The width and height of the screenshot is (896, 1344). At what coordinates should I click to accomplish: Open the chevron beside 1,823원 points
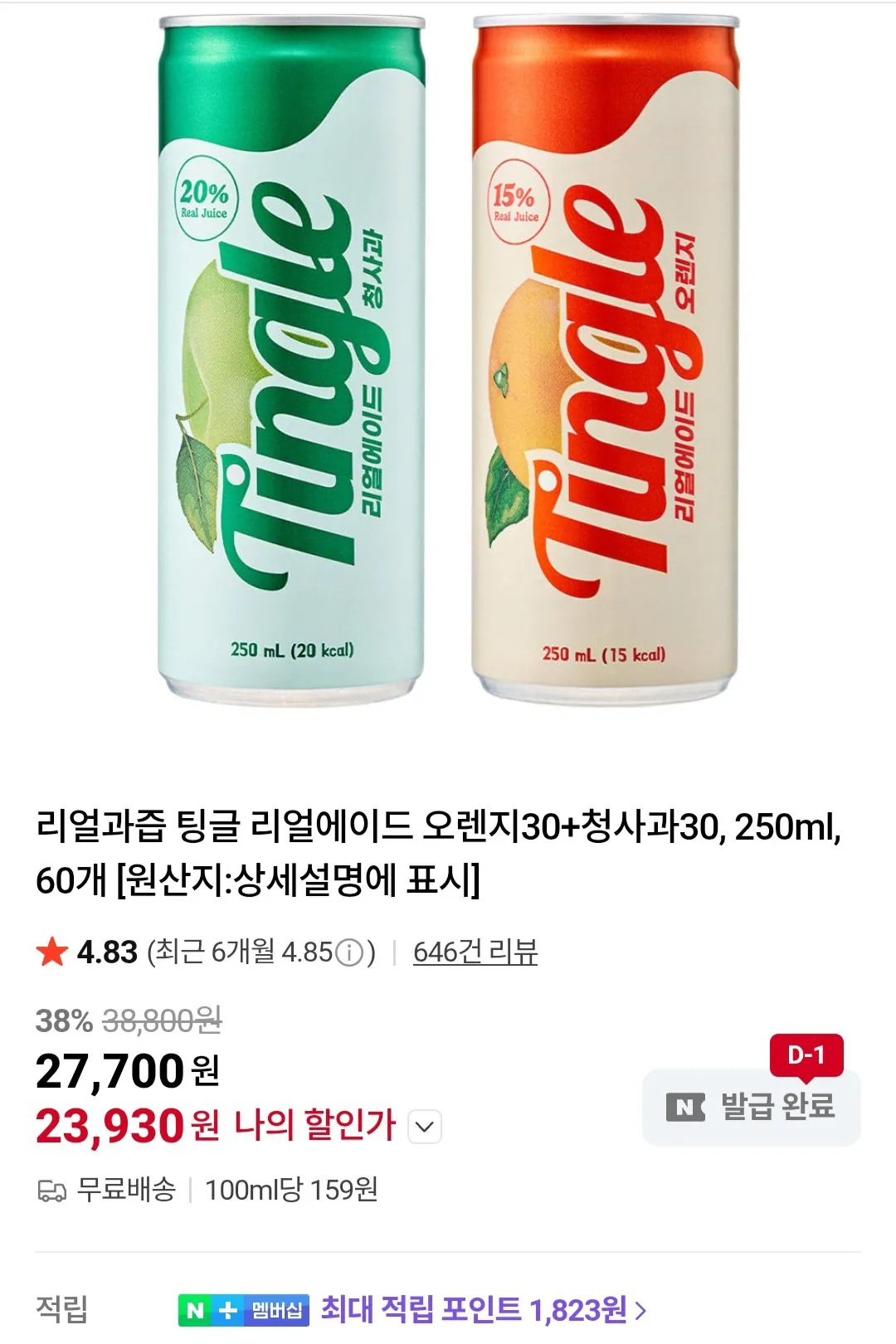[x=640, y=1308]
